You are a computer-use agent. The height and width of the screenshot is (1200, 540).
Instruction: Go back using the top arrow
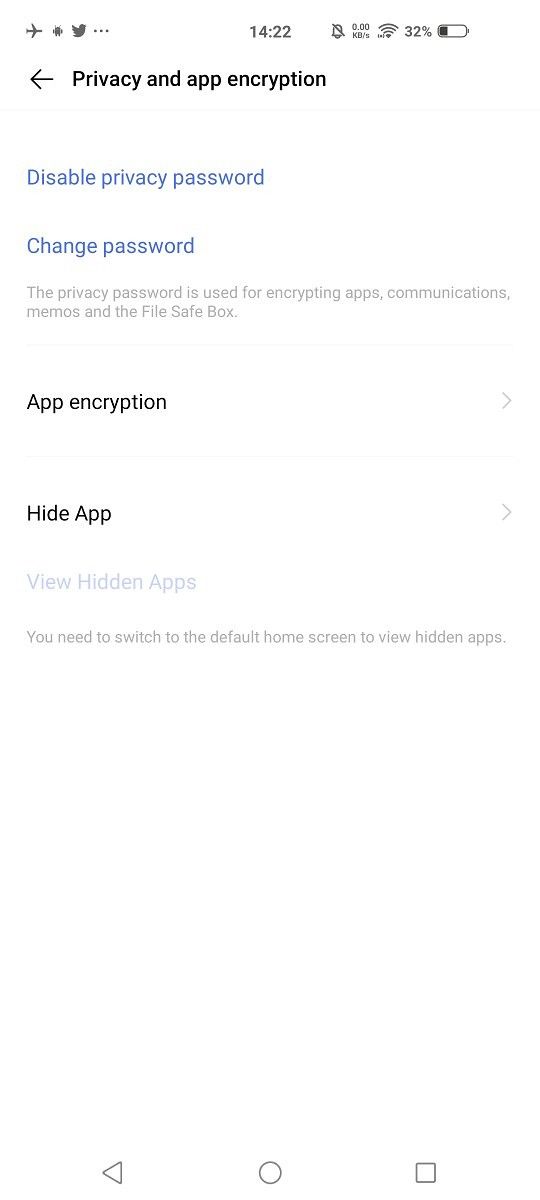point(41,80)
